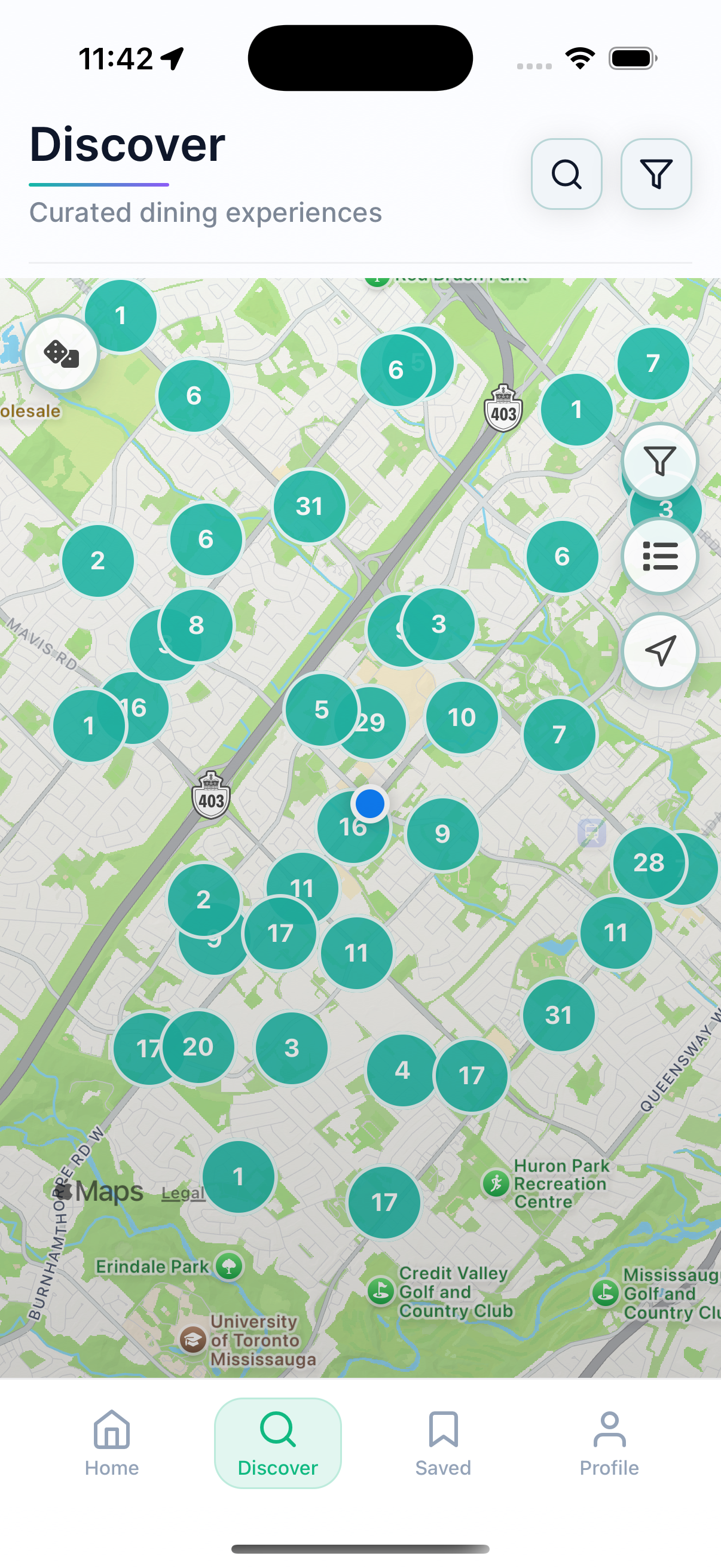Tap the 28 cluster on the right edge

(x=649, y=862)
